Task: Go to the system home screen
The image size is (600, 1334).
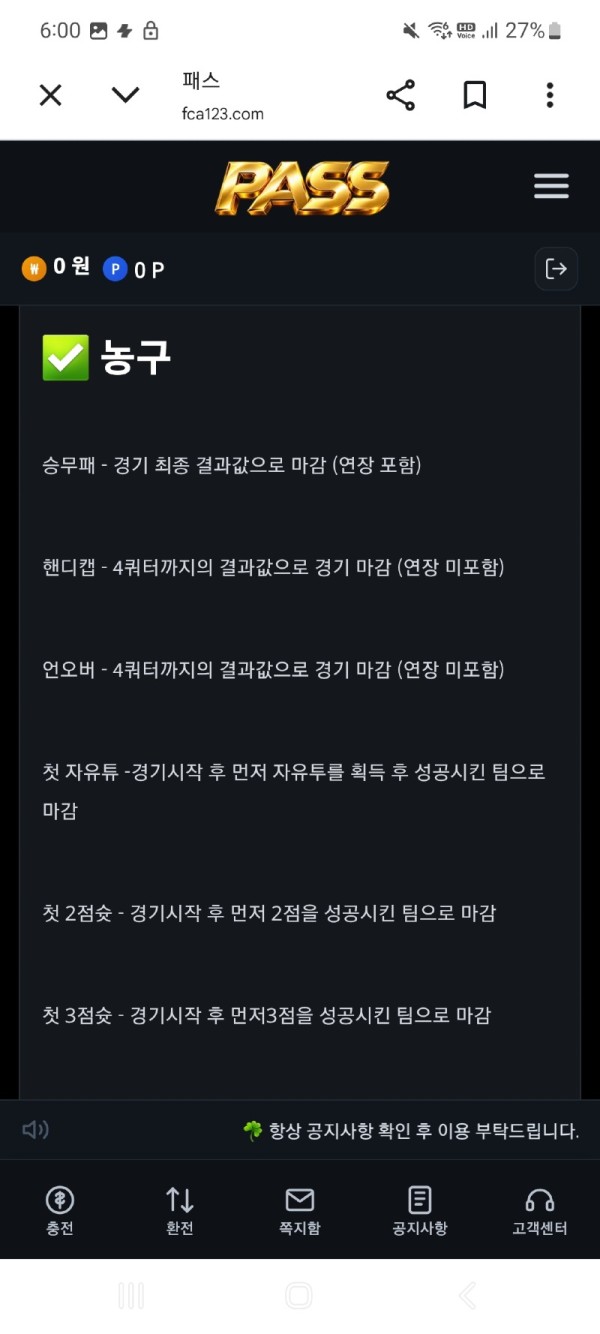Action: [x=299, y=1296]
